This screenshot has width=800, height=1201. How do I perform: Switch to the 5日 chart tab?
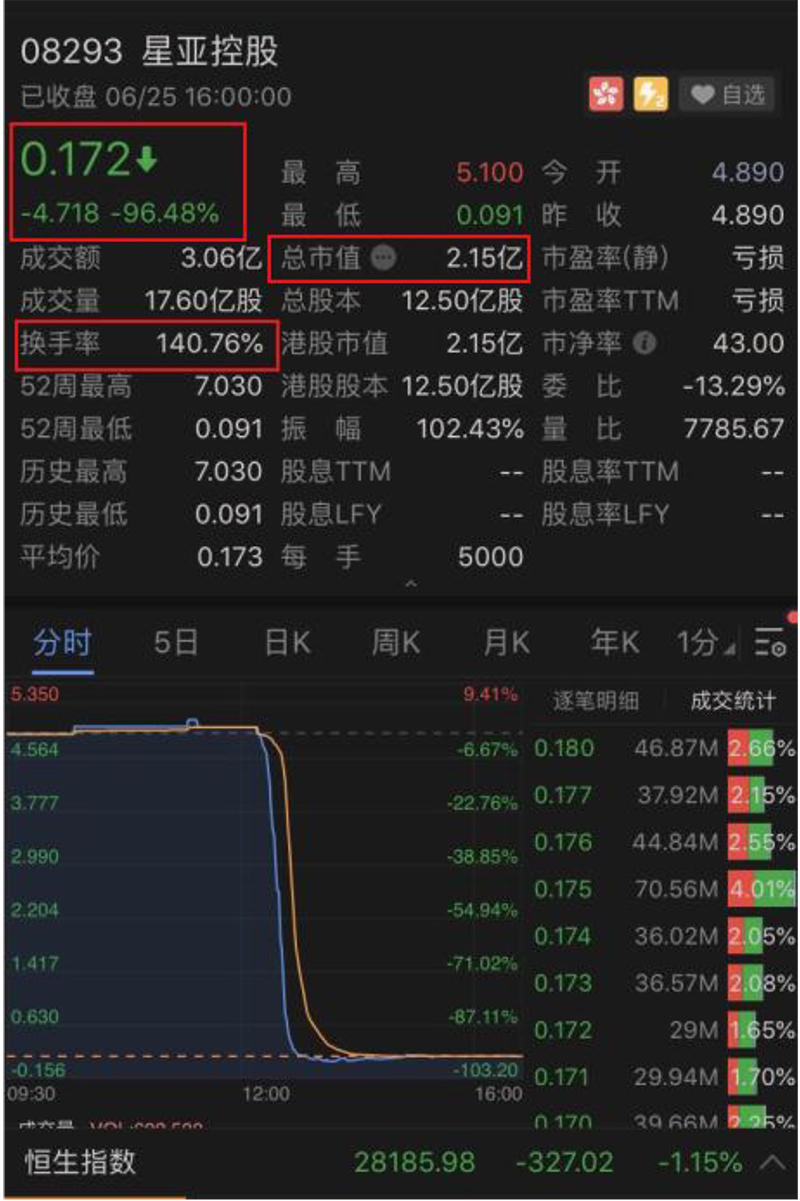click(175, 643)
